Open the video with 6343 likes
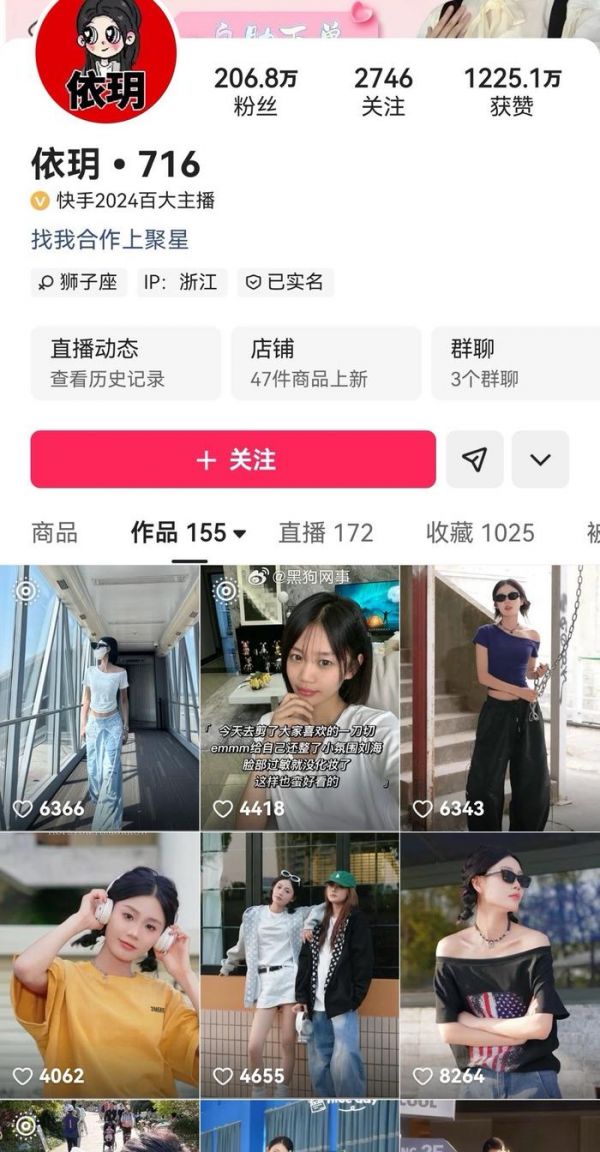600x1152 pixels. pyautogui.click(x=499, y=697)
